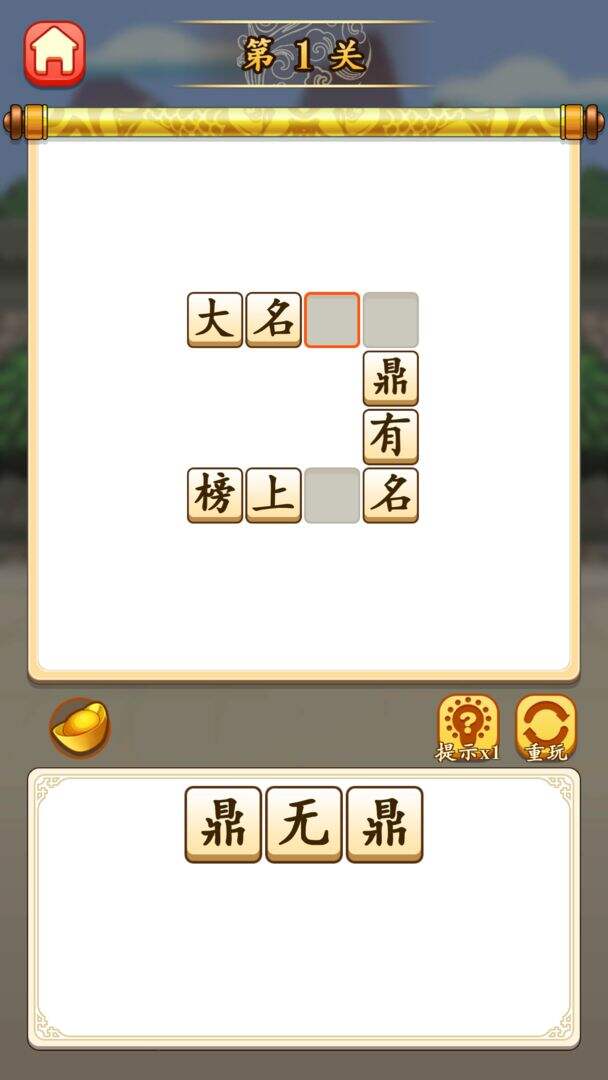
Task: Select the orange-highlighted empty cell after 名
Action: point(332,320)
